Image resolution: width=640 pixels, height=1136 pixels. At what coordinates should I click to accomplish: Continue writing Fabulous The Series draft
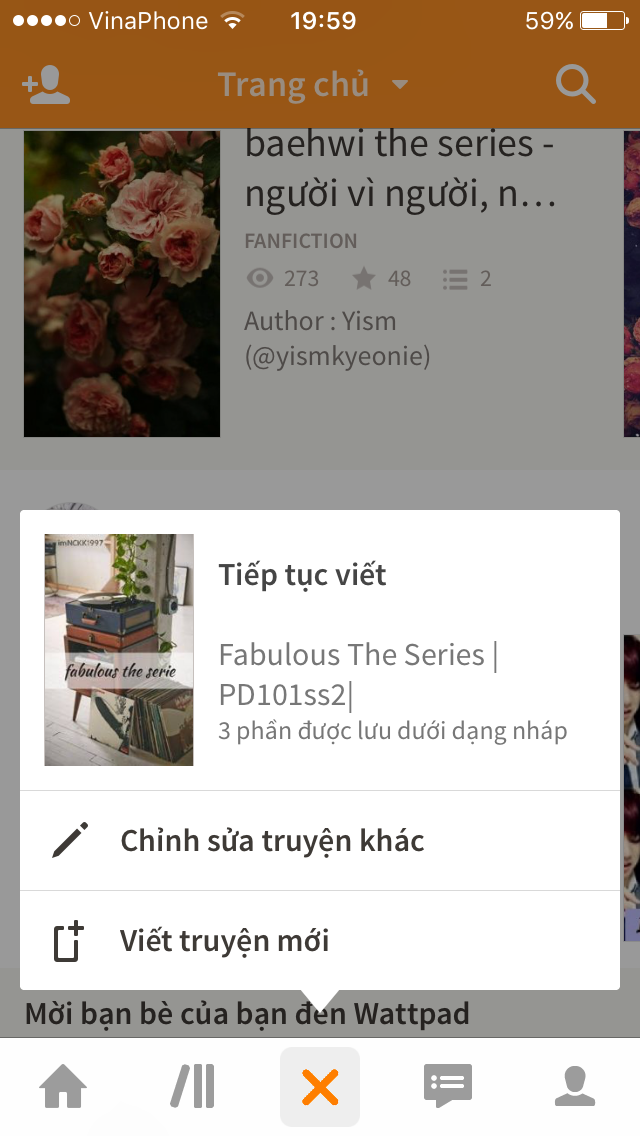[320, 650]
